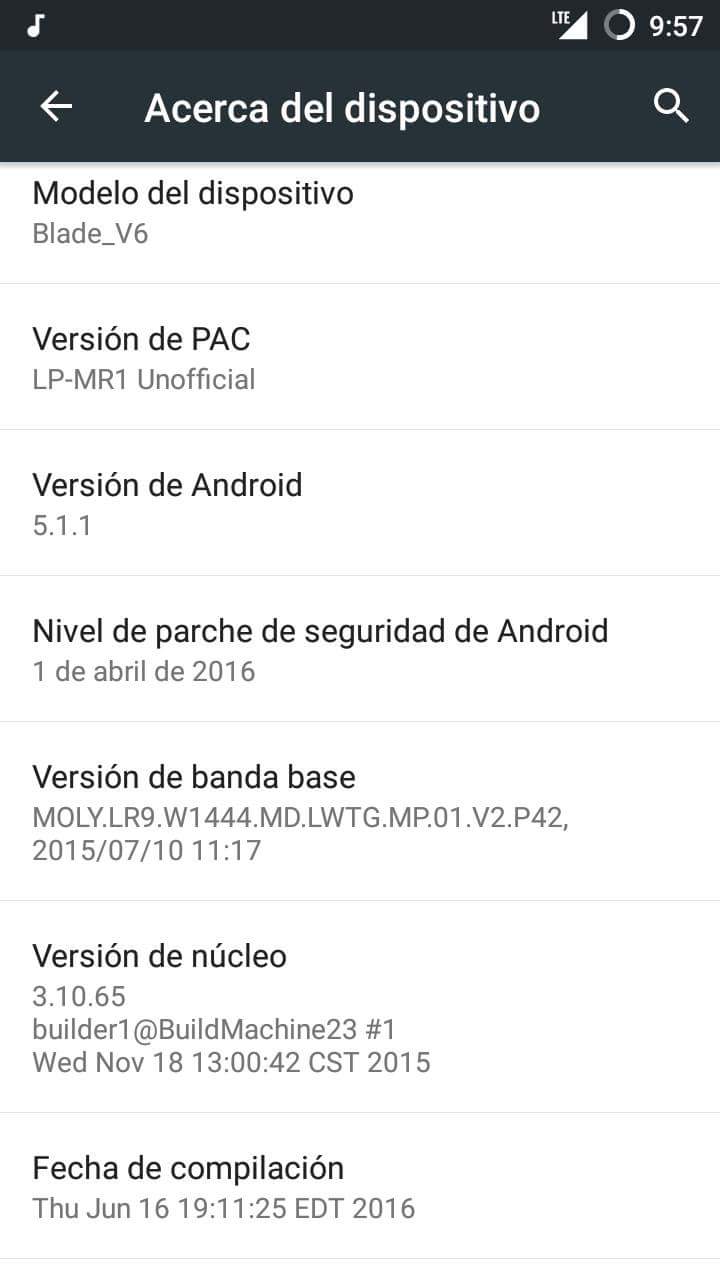Tap the Versión de núcleo row
720x1280 pixels.
(x=360, y=1006)
